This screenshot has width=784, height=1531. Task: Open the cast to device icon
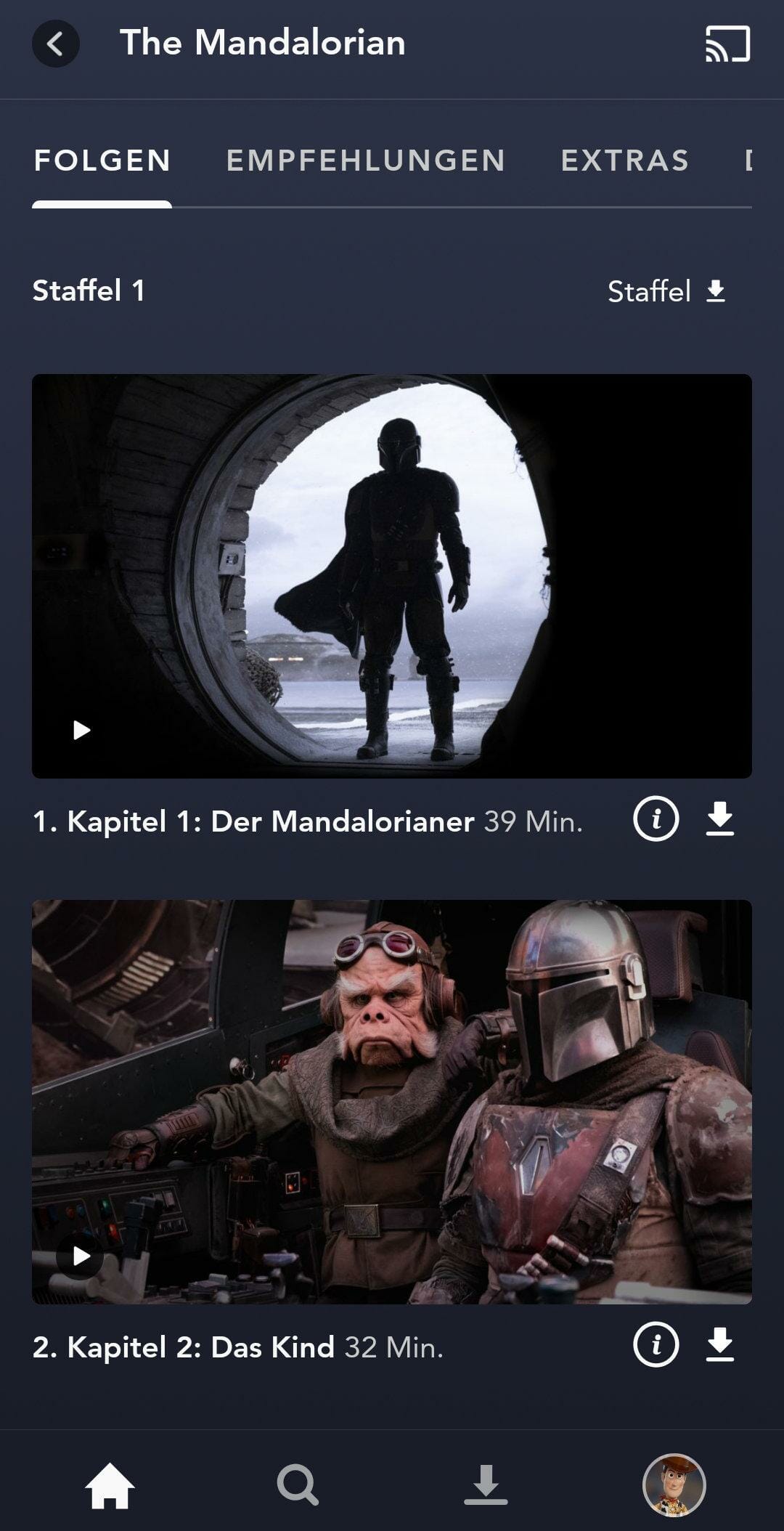pos(727,44)
